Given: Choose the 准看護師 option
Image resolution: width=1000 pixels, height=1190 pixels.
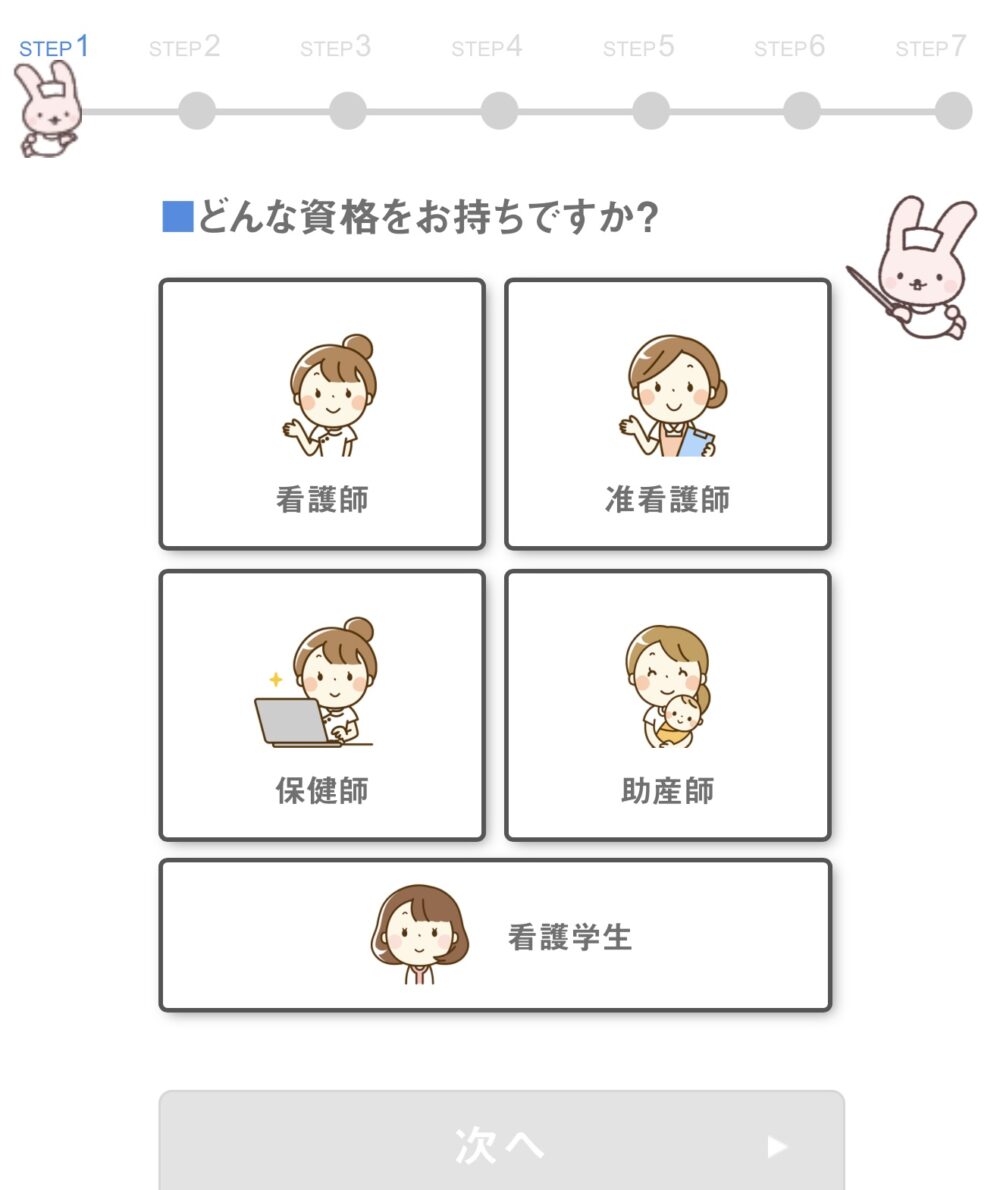Looking at the screenshot, I should 667,414.
